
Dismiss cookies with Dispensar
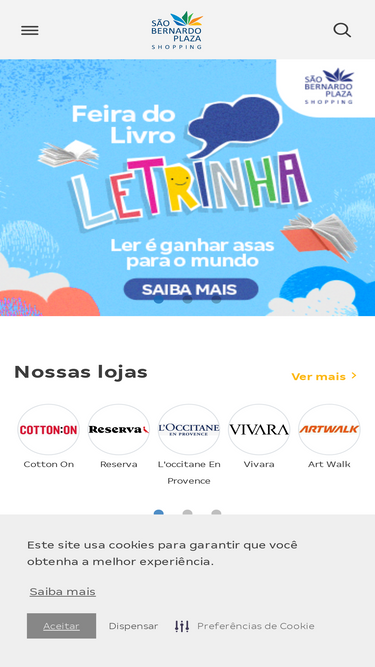click(133, 626)
